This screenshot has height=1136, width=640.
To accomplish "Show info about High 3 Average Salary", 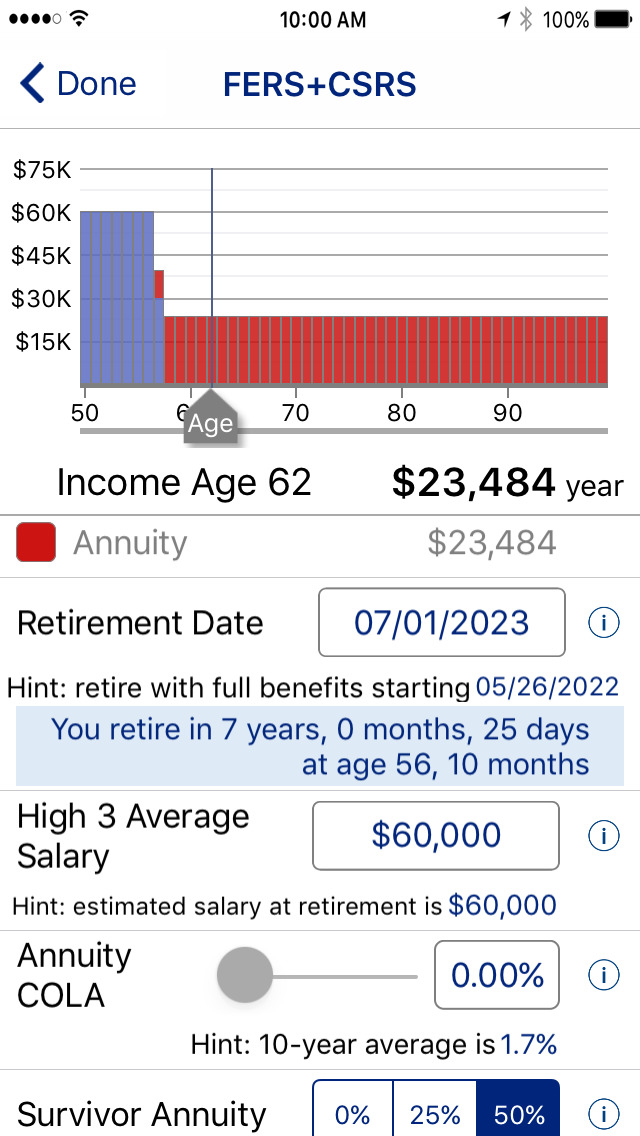I will tap(603, 835).
